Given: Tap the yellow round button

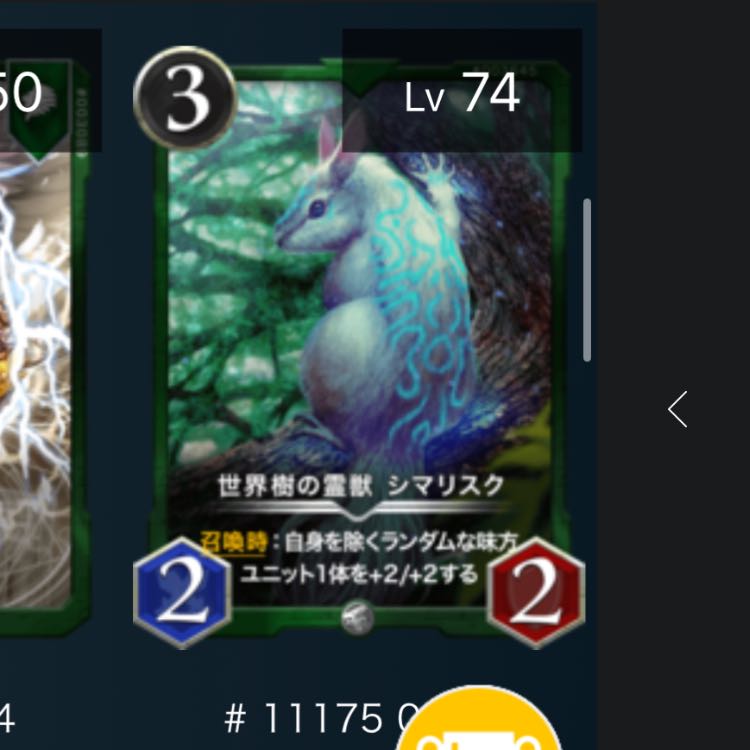Looking at the screenshot, I should [480, 724].
